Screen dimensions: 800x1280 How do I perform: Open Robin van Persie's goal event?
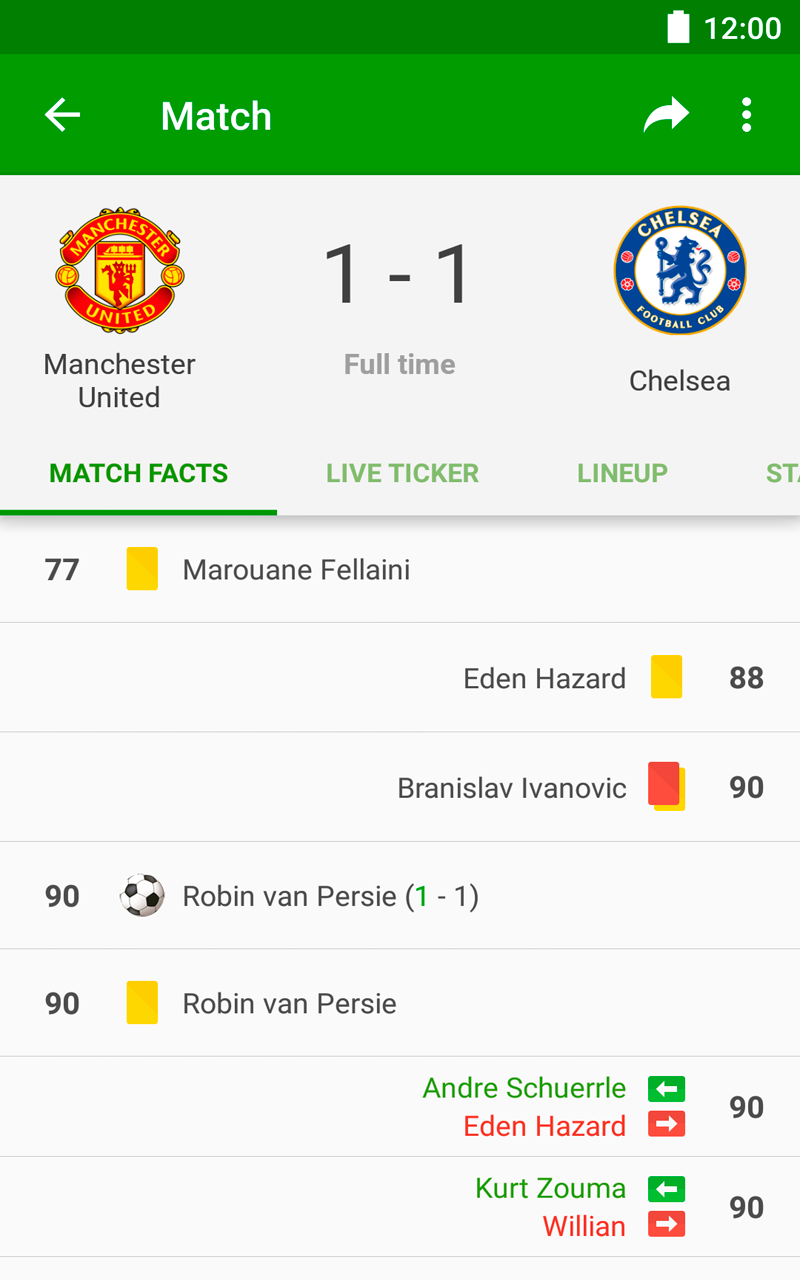click(x=400, y=896)
